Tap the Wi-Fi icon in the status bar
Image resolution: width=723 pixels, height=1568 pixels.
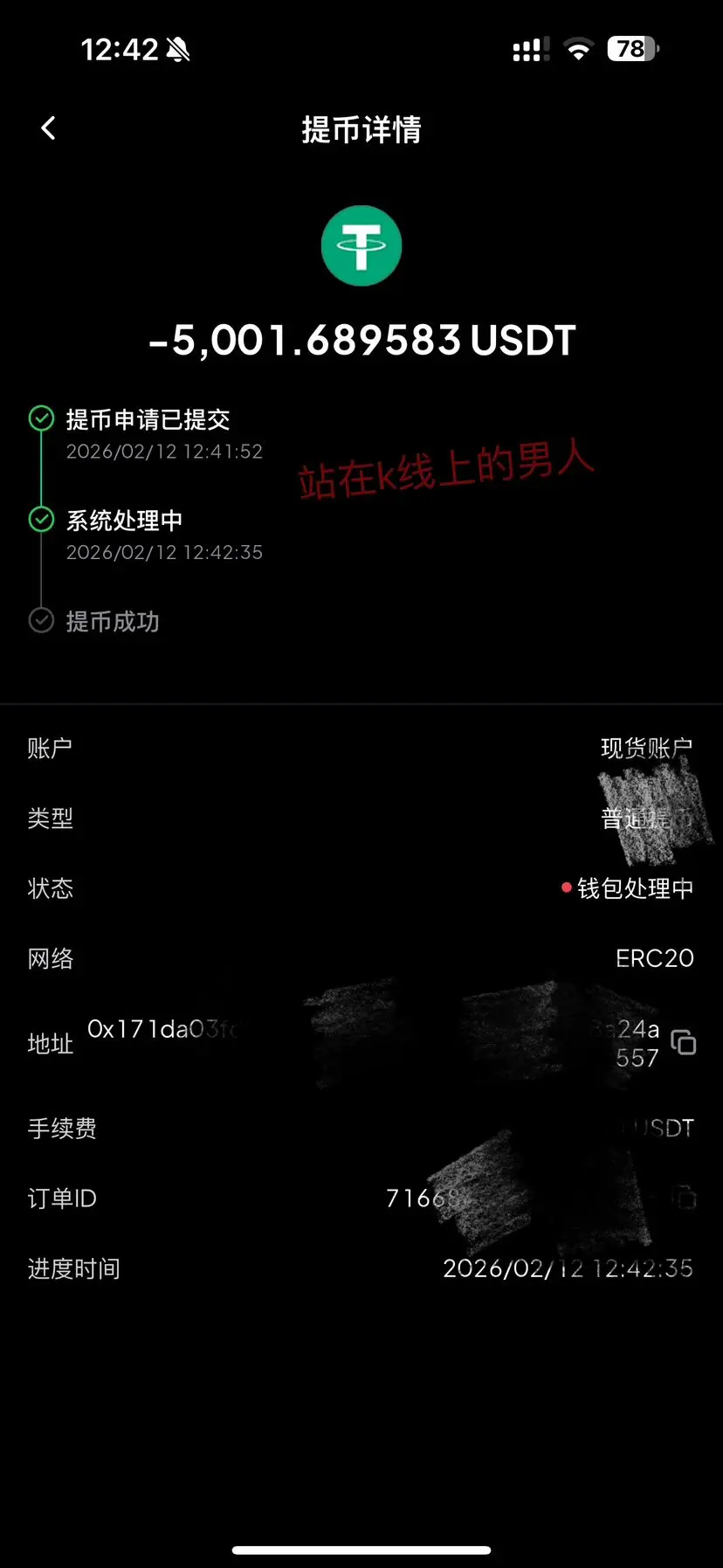tap(579, 49)
